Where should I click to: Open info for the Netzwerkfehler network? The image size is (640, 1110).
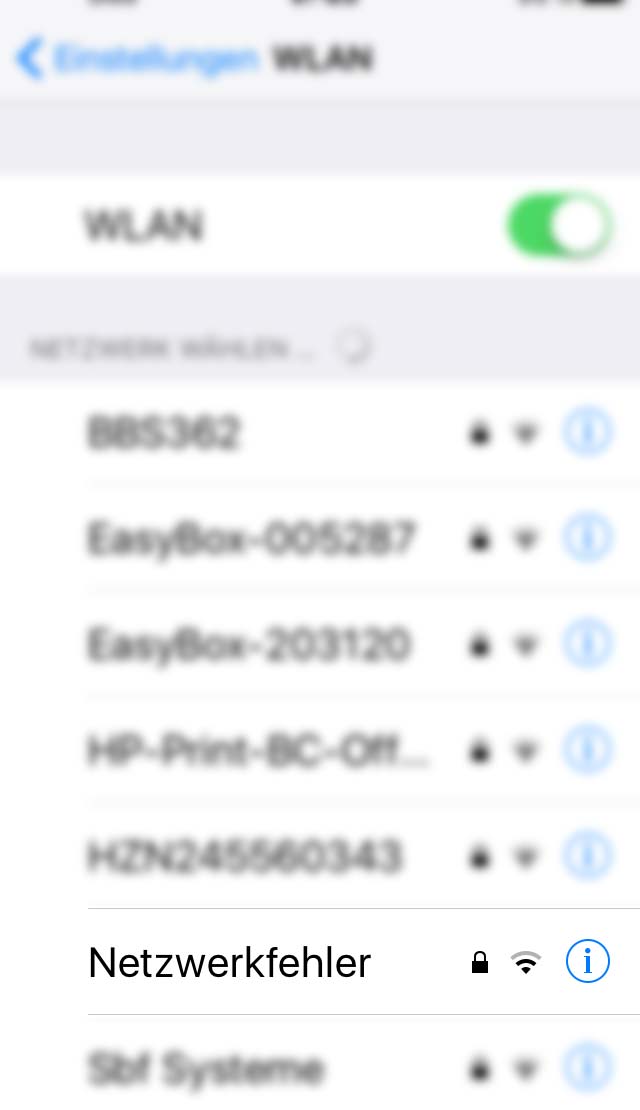(587, 962)
